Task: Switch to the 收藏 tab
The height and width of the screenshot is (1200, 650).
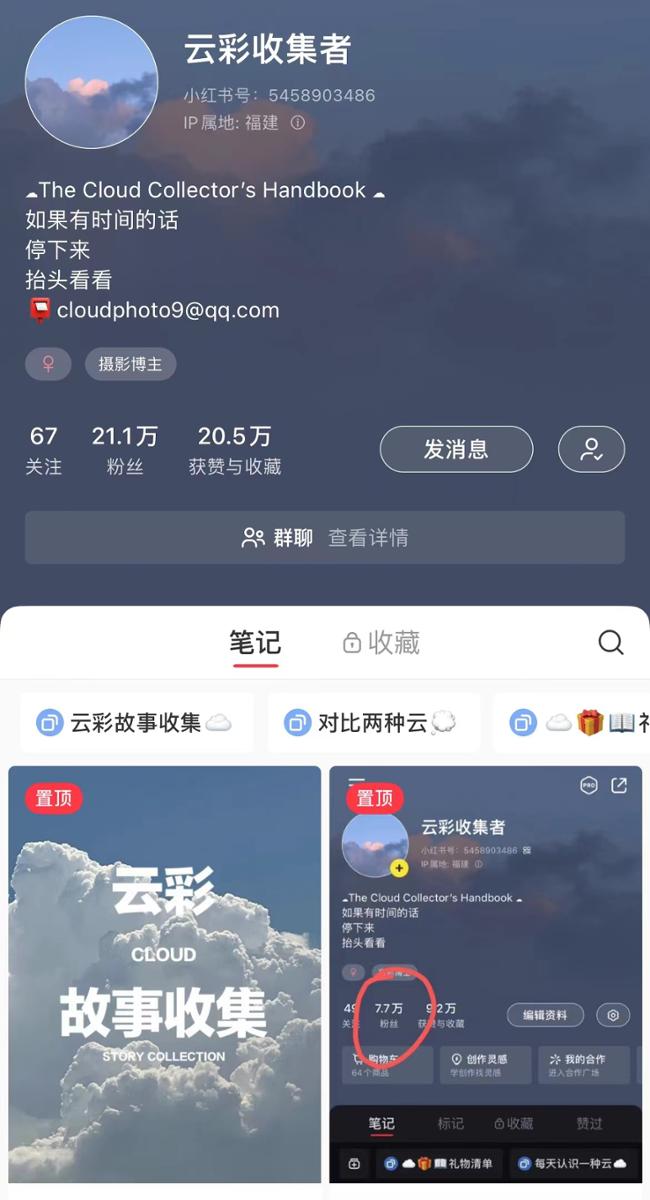Action: 381,642
